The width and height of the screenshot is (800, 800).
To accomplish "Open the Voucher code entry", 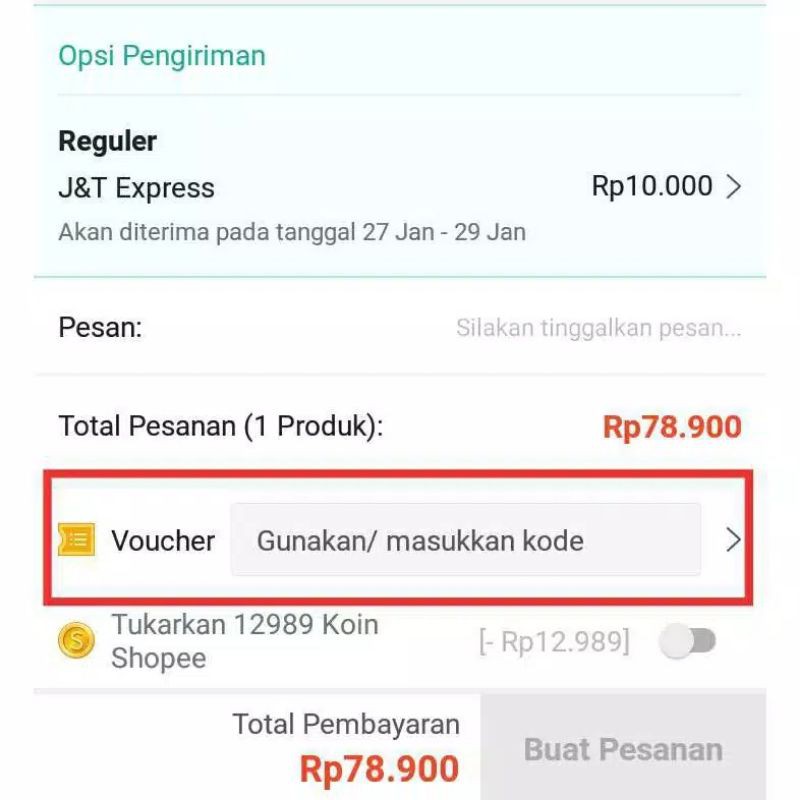I will point(466,540).
